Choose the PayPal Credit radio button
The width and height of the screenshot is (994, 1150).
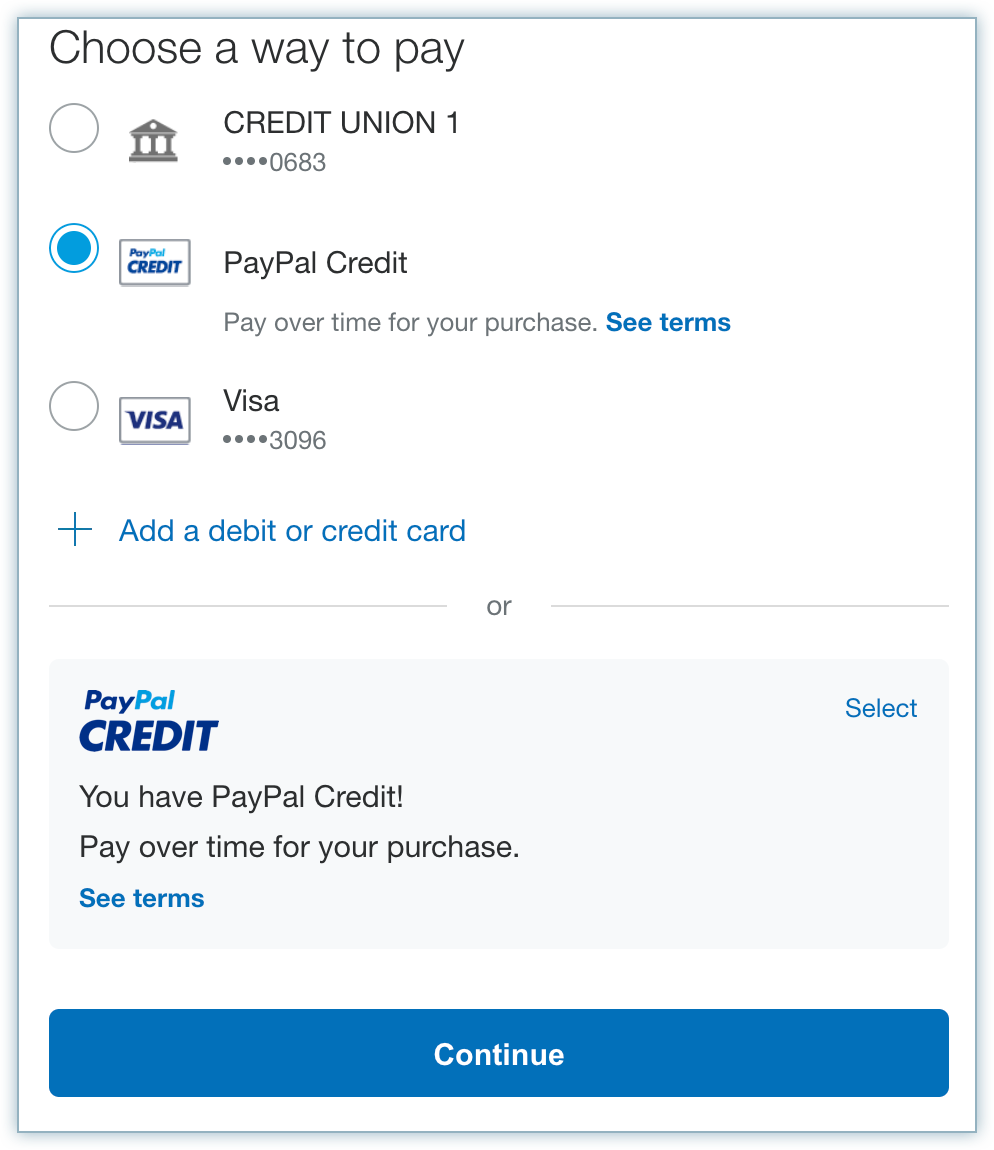point(74,249)
